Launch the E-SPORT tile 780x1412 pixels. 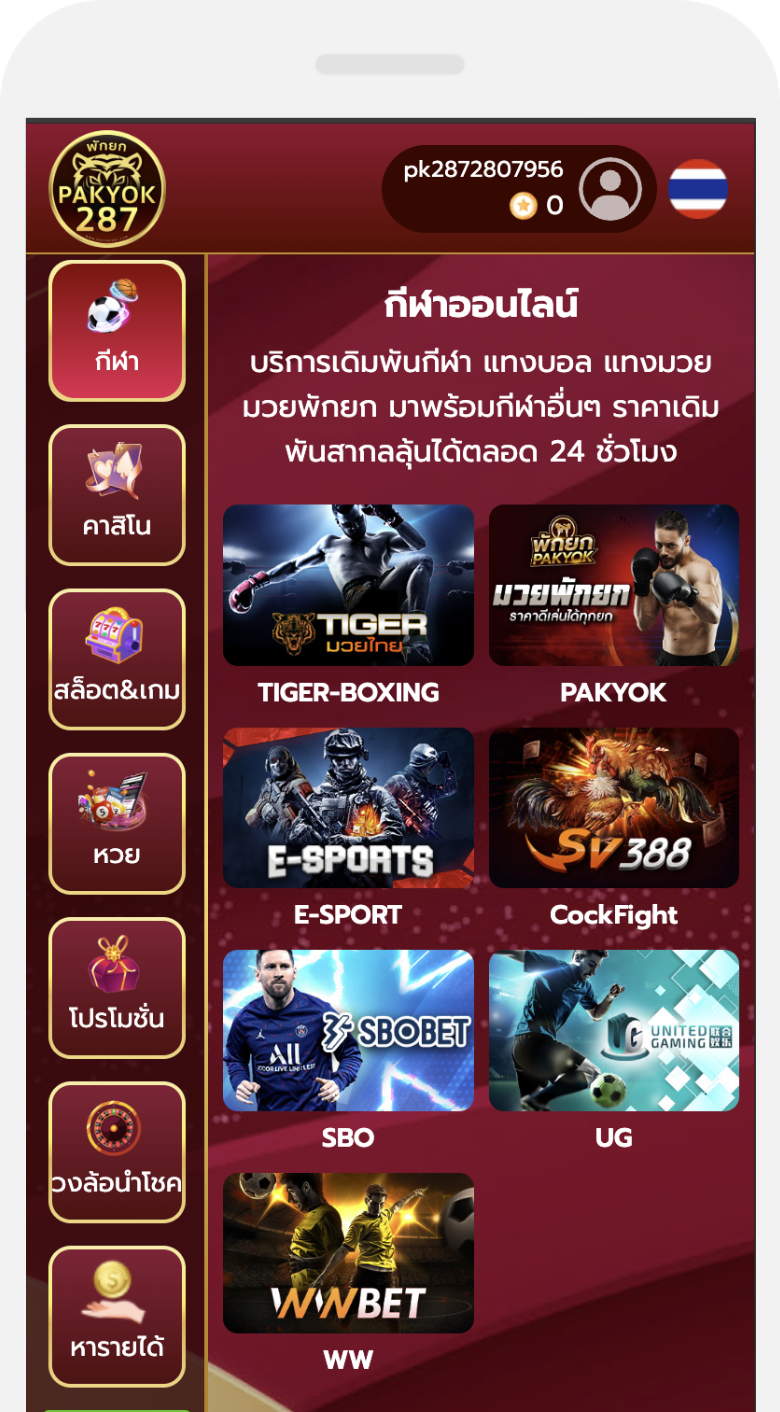coord(348,808)
